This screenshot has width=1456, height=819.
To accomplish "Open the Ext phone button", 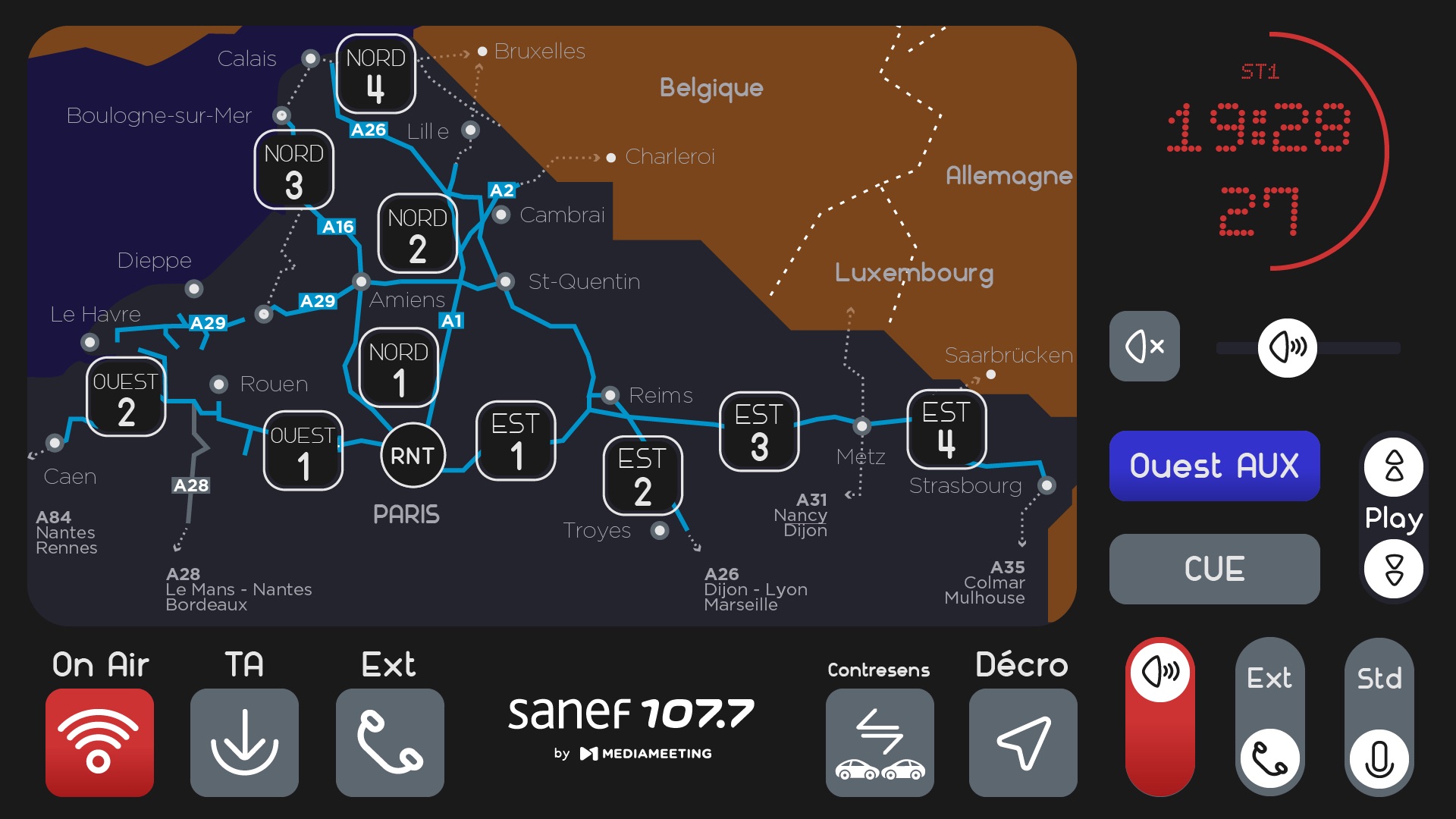I will tap(390, 742).
